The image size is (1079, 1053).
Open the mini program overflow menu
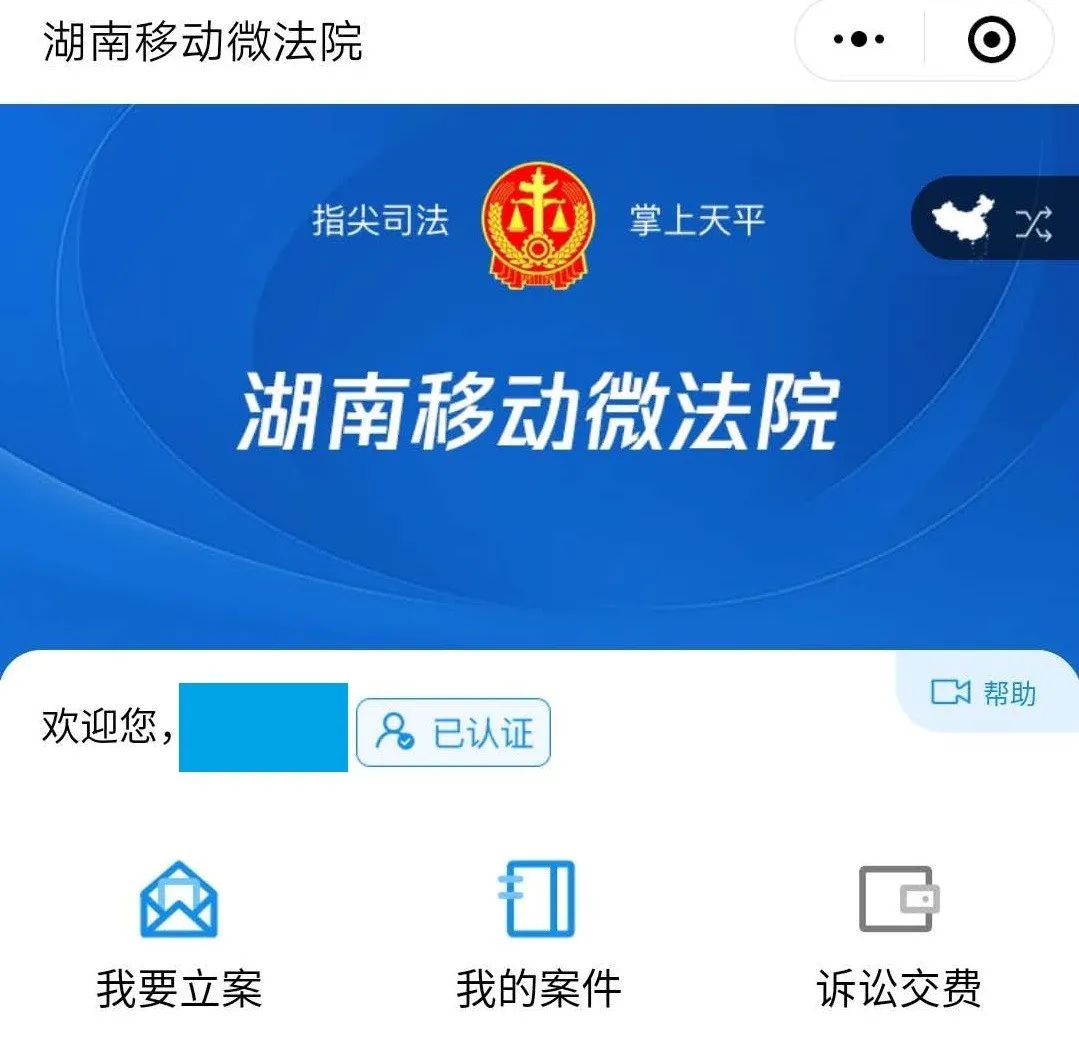click(859, 41)
